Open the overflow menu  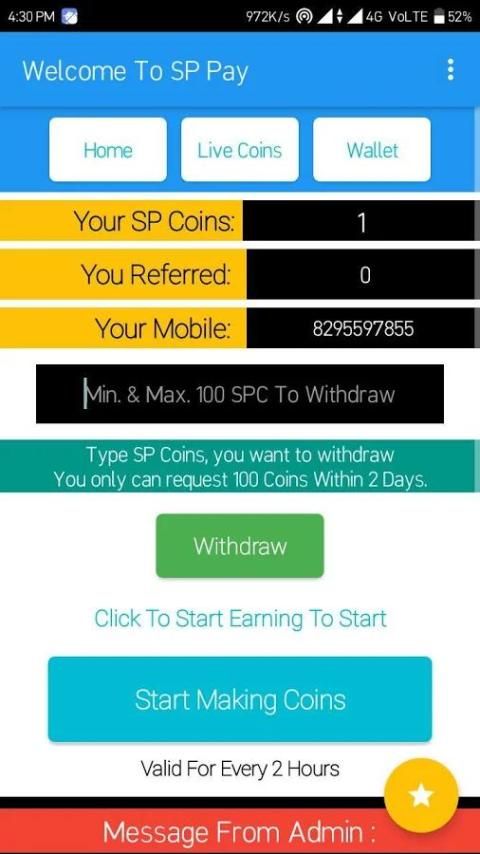[450, 70]
